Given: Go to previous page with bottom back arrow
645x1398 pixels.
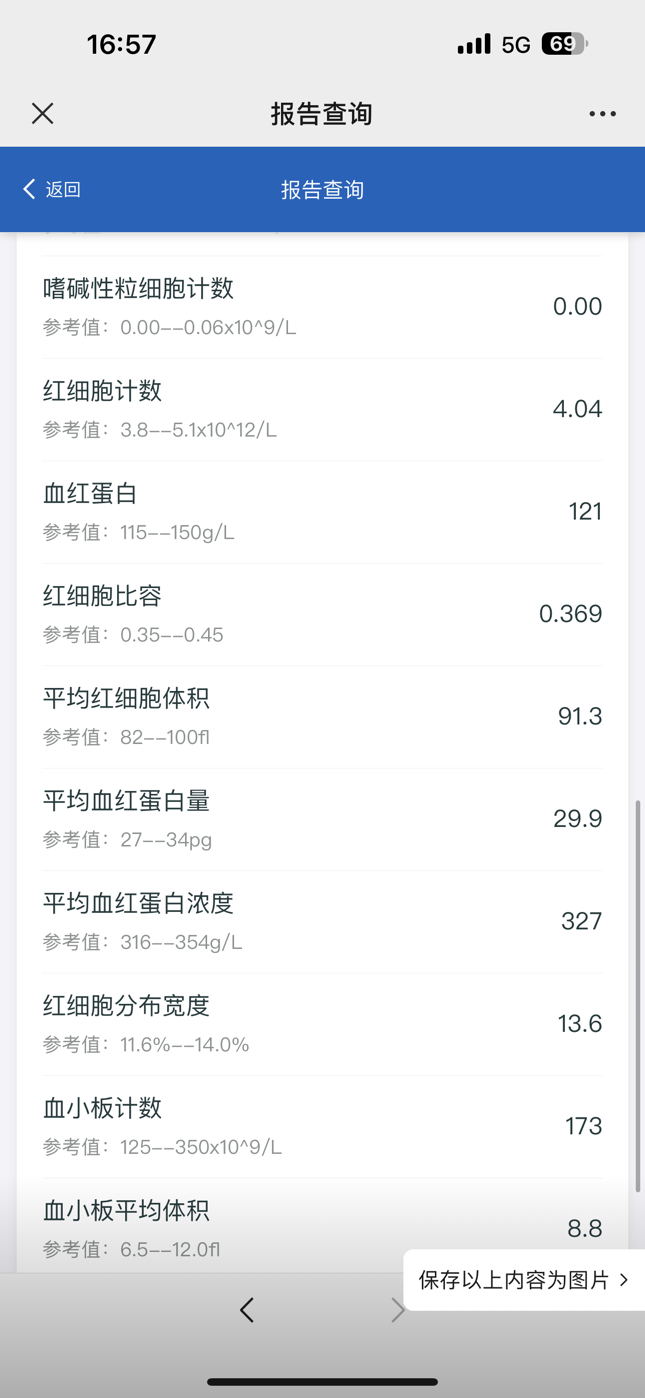Looking at the screenshot, I should click(247, 1310).
